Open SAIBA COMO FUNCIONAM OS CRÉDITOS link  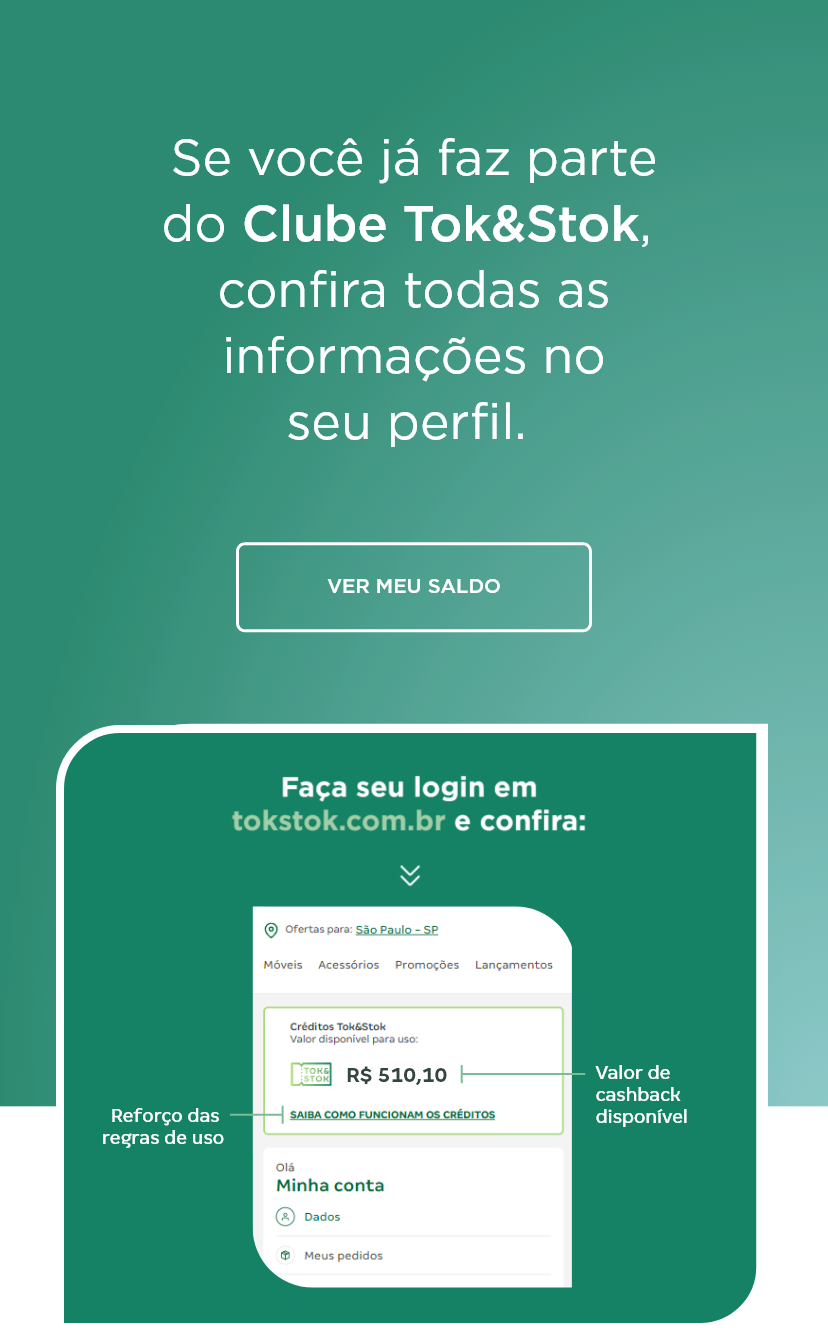tap(392, 1114)
